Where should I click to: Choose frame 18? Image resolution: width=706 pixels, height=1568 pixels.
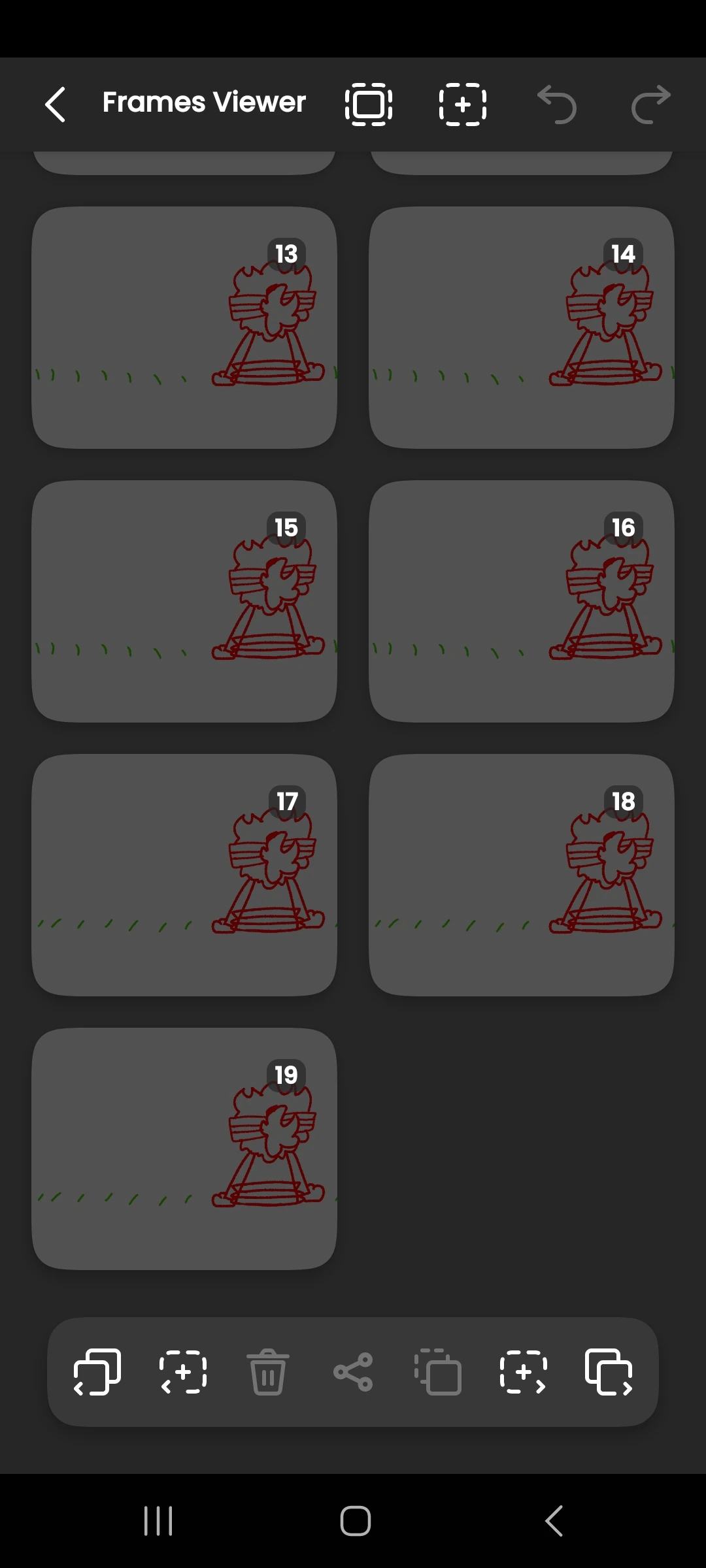click(x=521, y=875)
